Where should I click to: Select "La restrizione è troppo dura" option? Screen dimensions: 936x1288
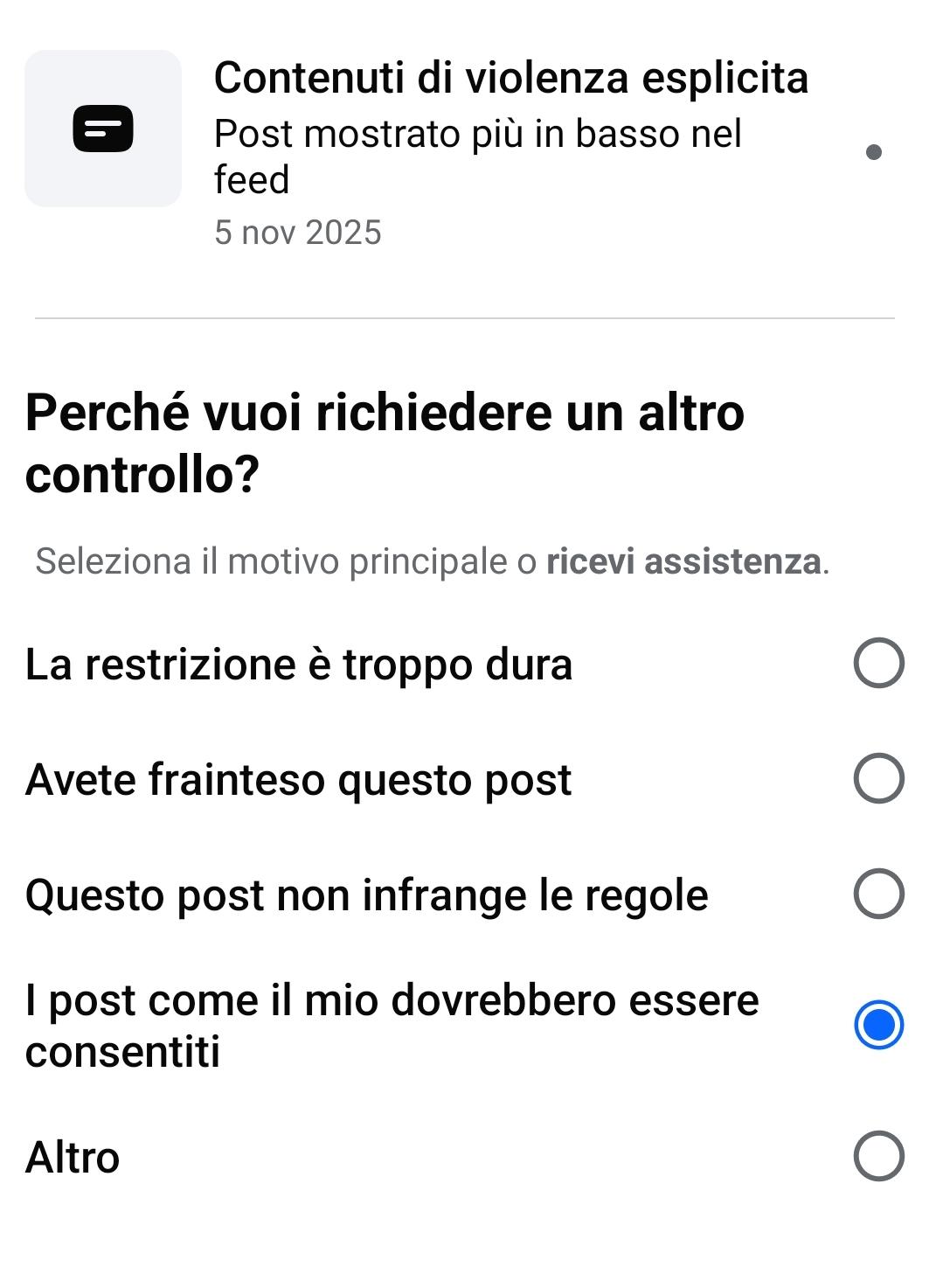[x=877, y=664]
